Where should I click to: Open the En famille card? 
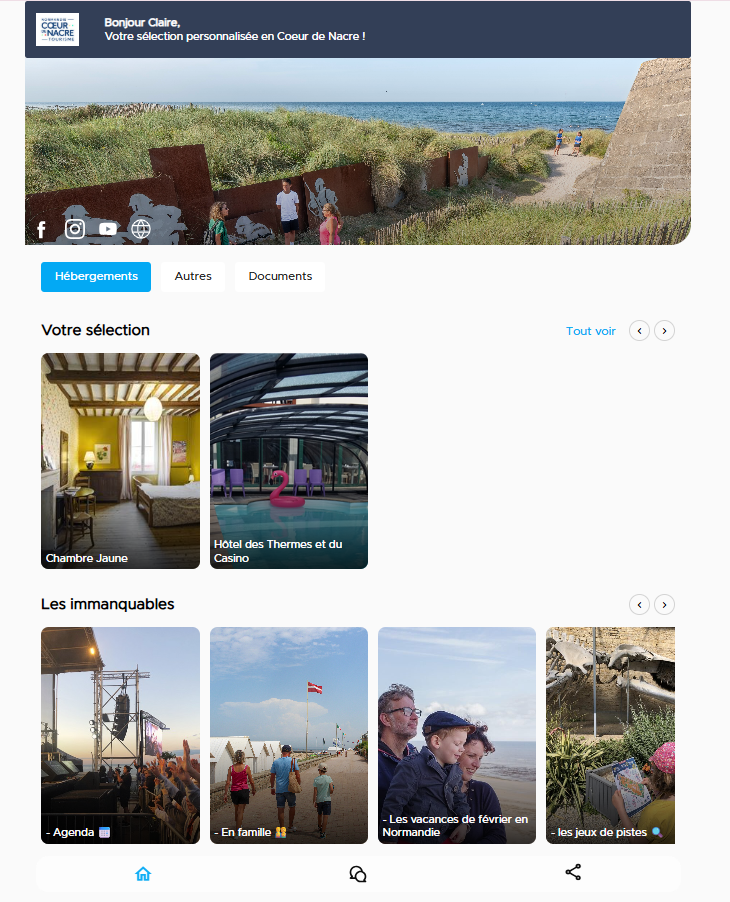point(289,735)
